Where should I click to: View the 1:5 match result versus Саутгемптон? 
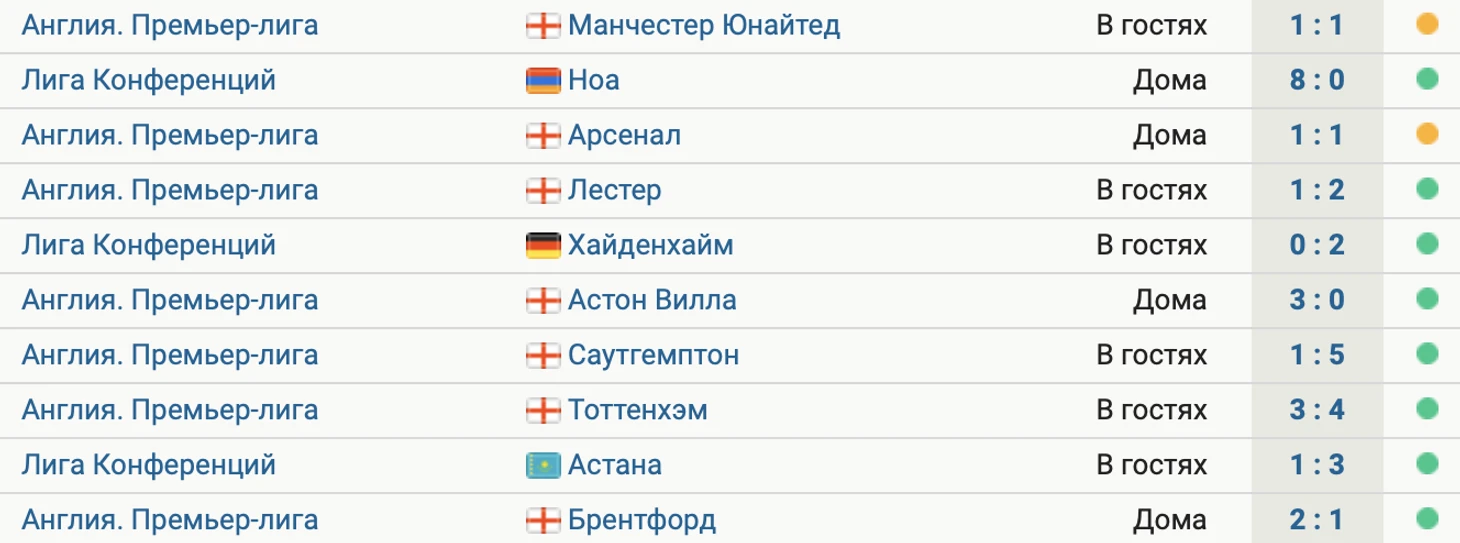coord(1316,355)
